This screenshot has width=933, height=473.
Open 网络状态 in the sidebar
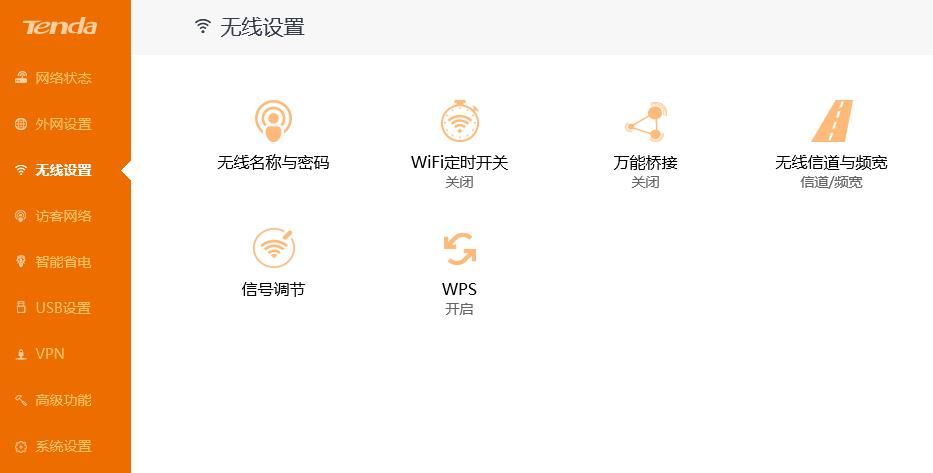pos(62,78)
